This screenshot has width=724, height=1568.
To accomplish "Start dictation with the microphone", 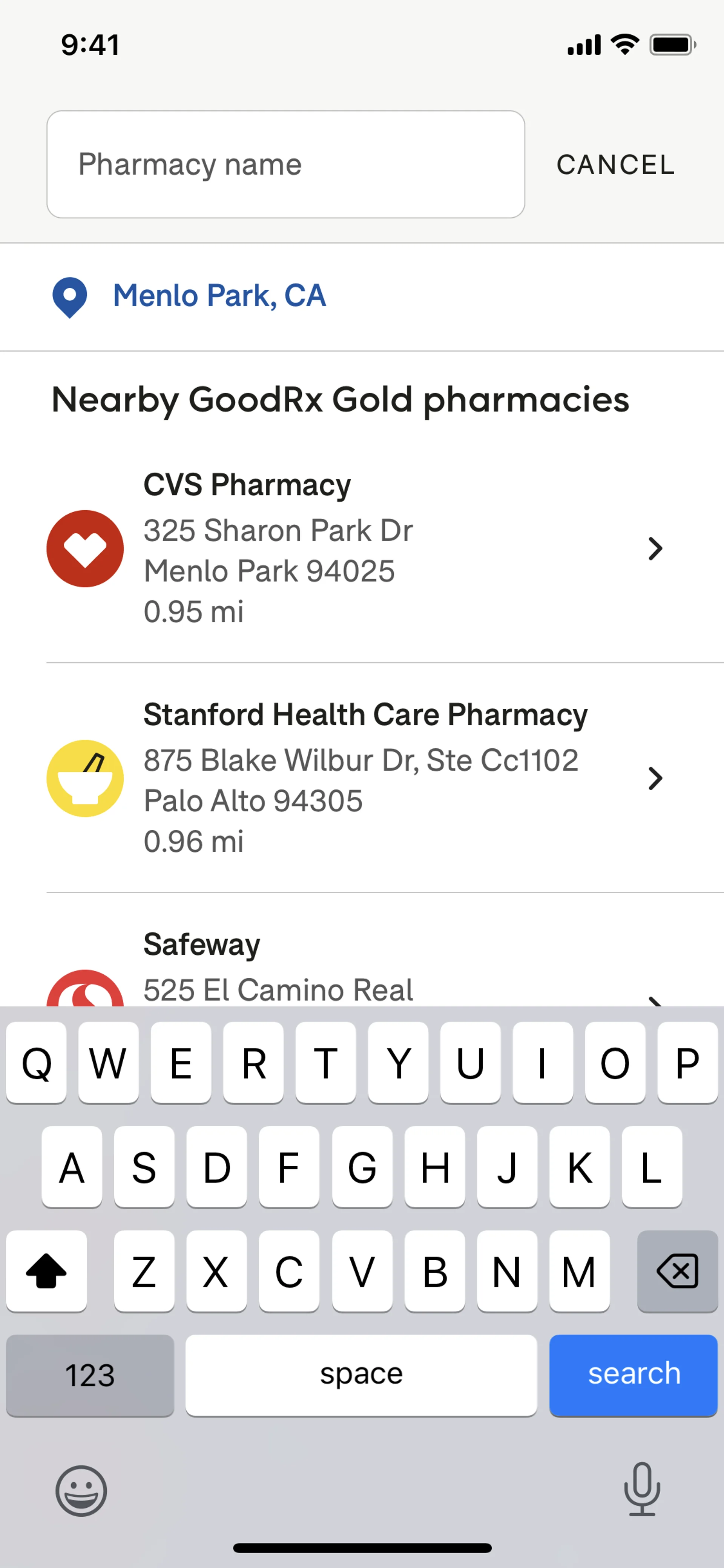I will click(x=642, y=1489).
